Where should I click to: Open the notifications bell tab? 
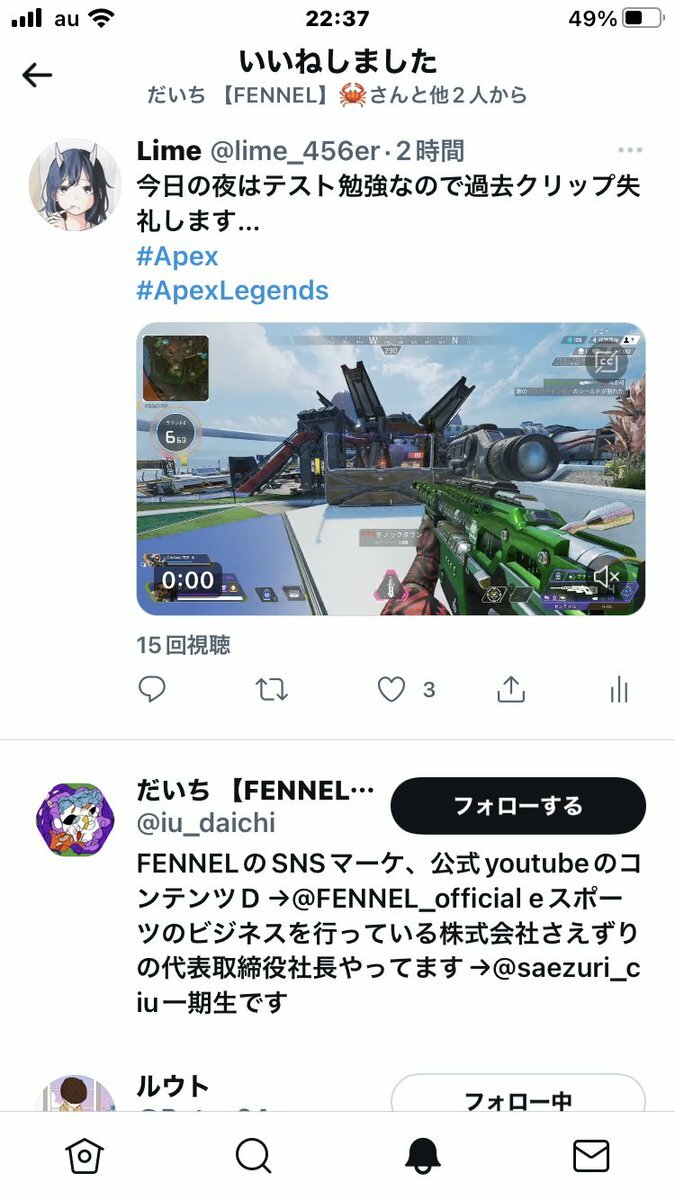423,1156
